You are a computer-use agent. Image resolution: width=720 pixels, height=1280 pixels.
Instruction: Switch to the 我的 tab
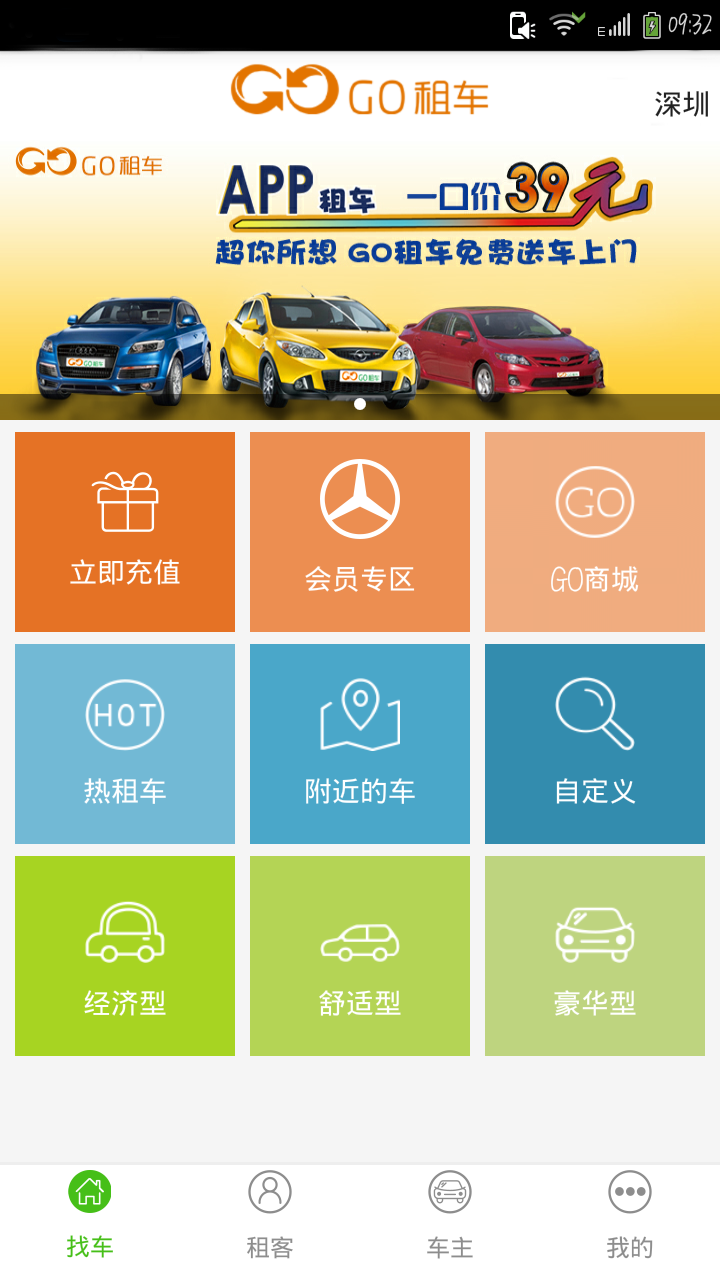click(630, 1214)
